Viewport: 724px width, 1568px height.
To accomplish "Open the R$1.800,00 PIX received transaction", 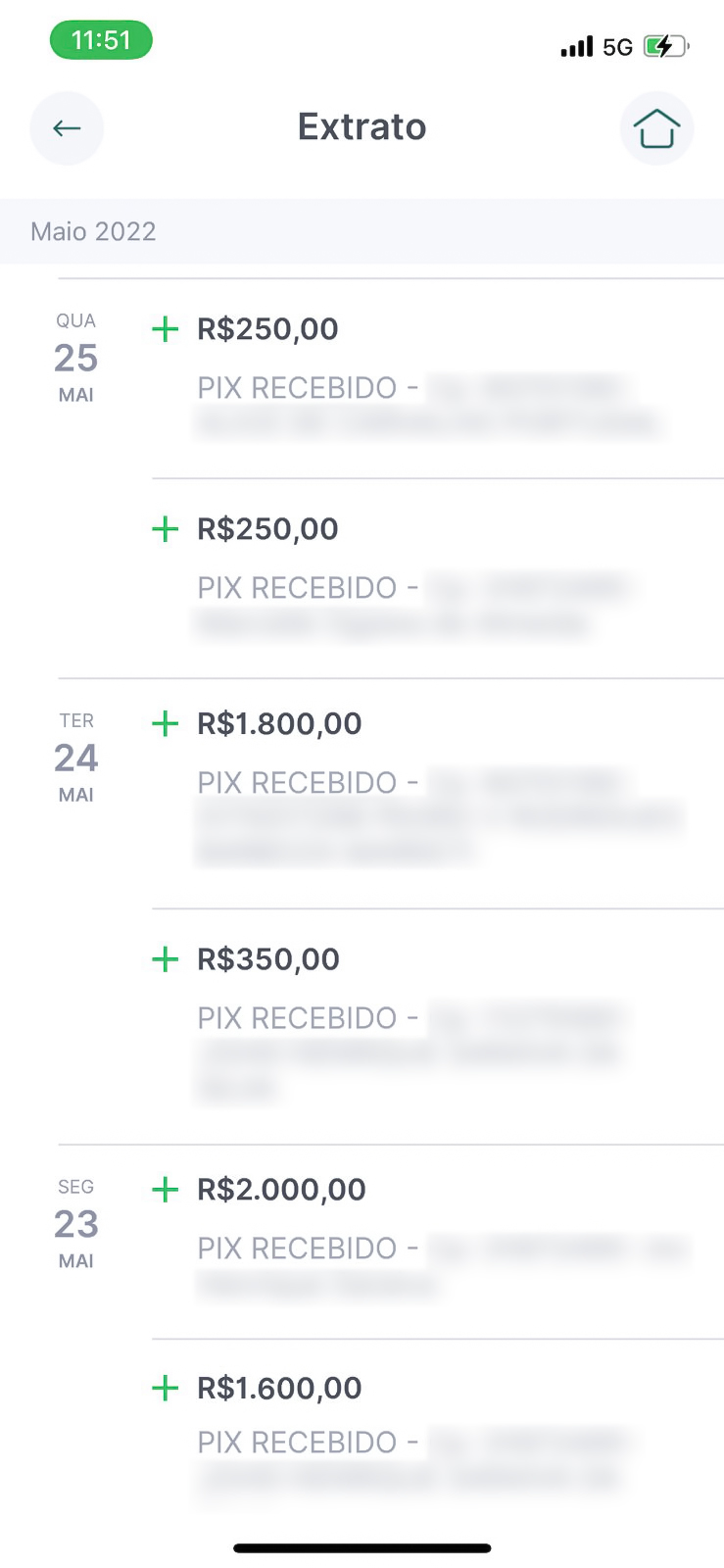I will (x=438, y=793).
